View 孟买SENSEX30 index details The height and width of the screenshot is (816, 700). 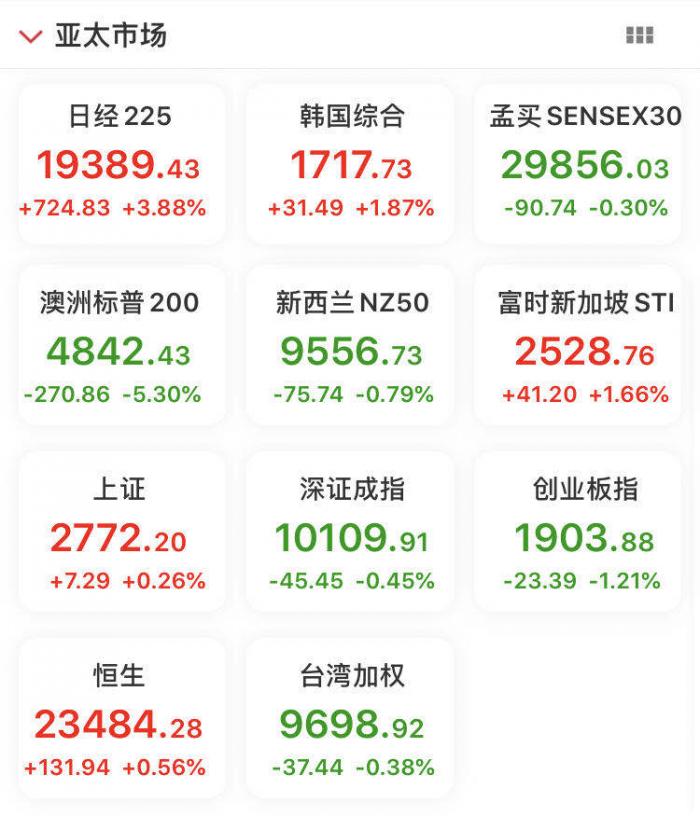pyautogui.click(x=586, y=163)
